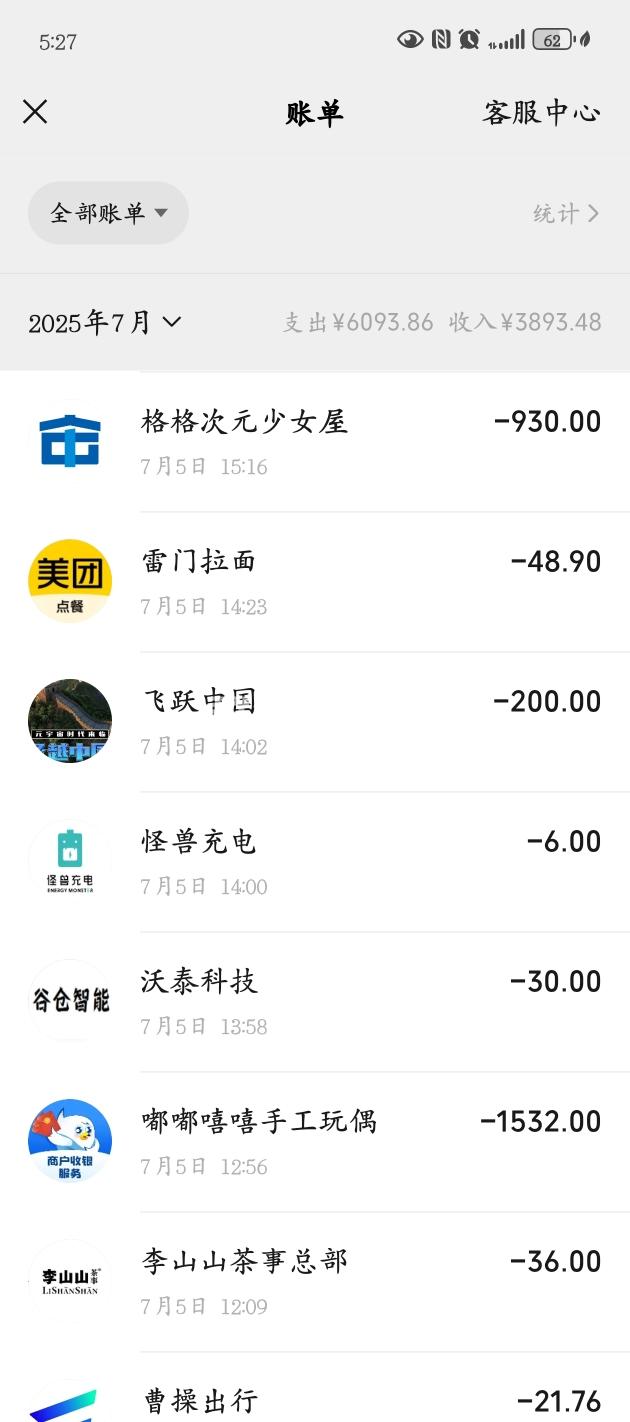630x1422 pixels.
Task: Expand the 全部账单 filter dropdown
Action: tap(108, 213)
